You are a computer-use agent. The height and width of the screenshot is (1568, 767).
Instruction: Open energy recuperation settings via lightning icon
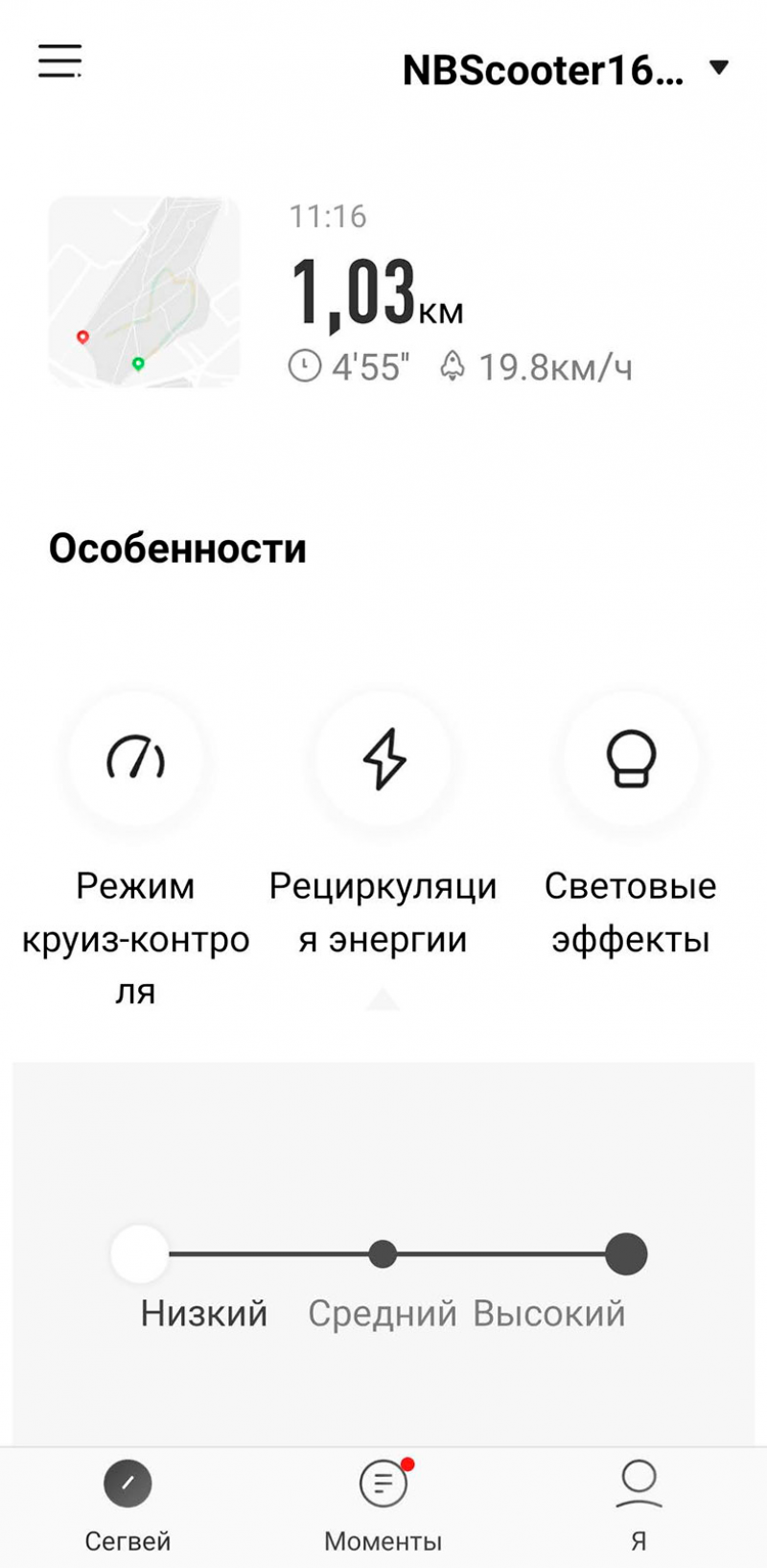pos(383,760)
